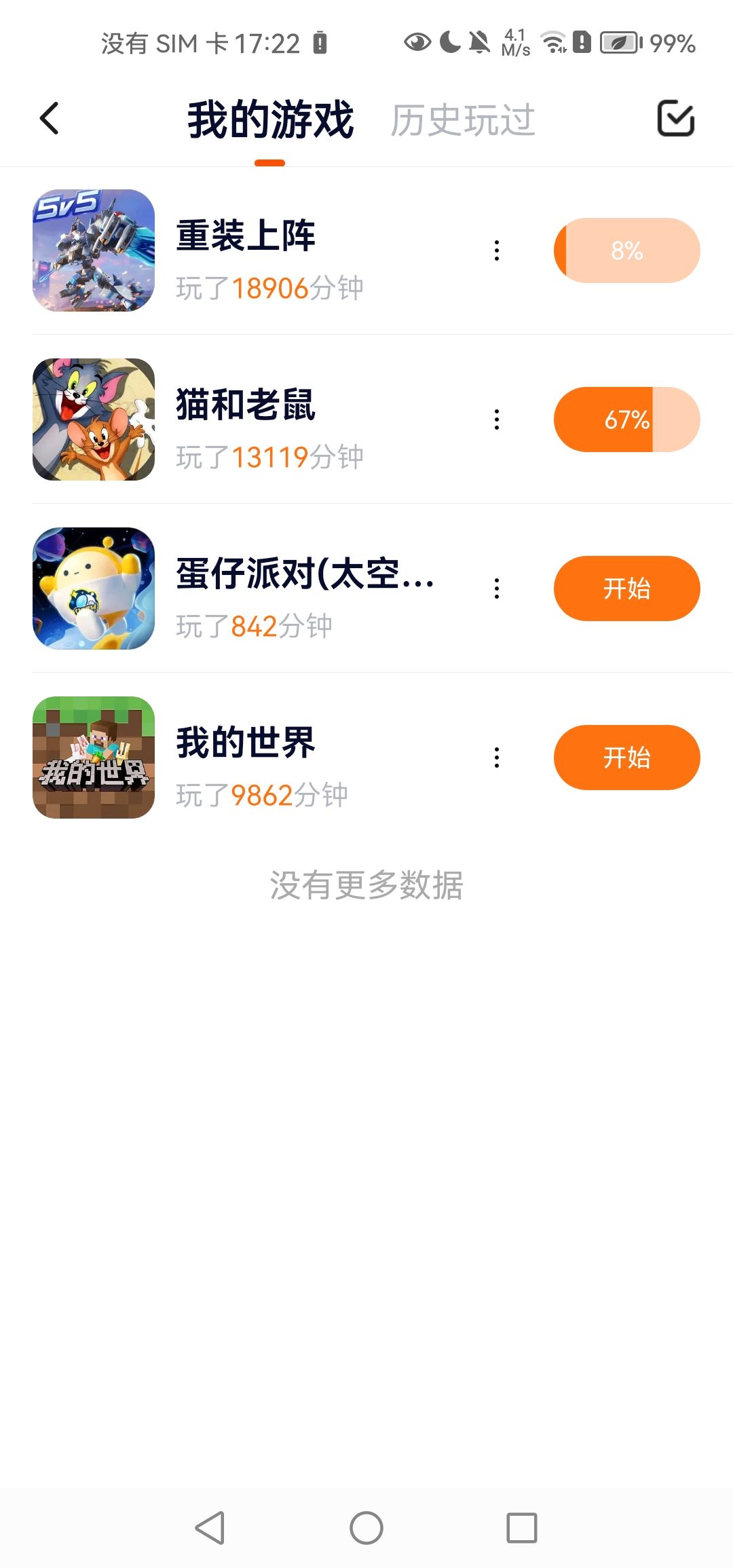733x1568 pixels.
Task: Launch 我的世界 with the 开始 button
Action: [626, 758]
